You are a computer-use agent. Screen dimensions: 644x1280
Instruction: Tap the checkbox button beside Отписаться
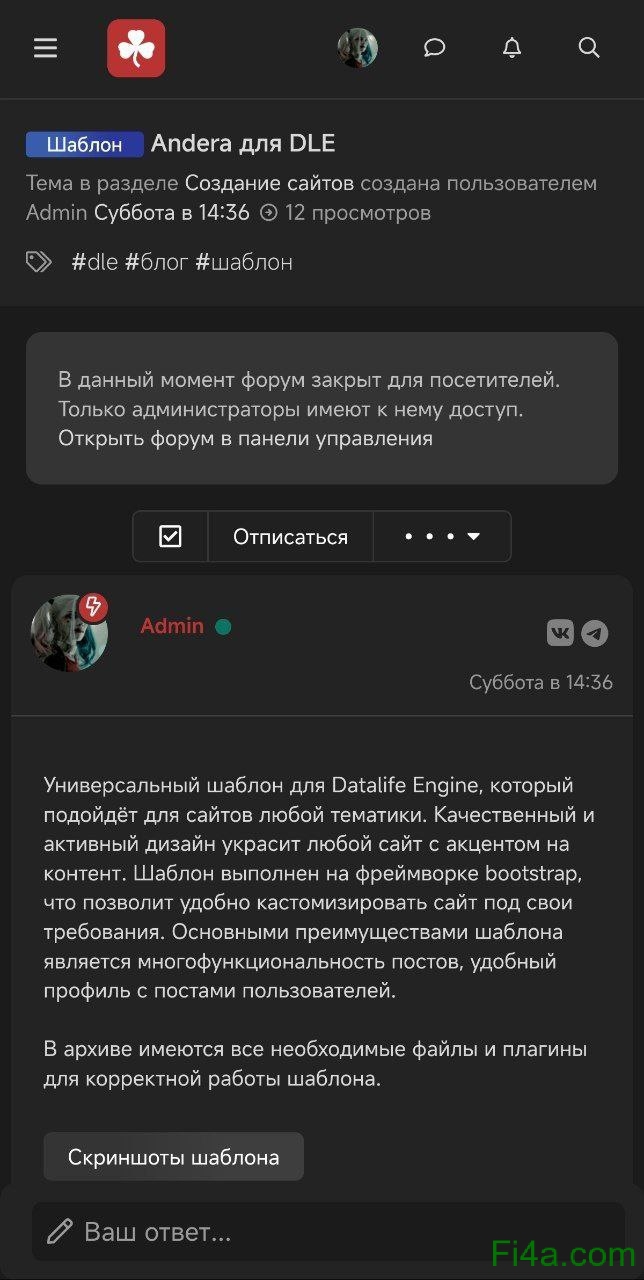pyautogui.click(x=170, y=537)
